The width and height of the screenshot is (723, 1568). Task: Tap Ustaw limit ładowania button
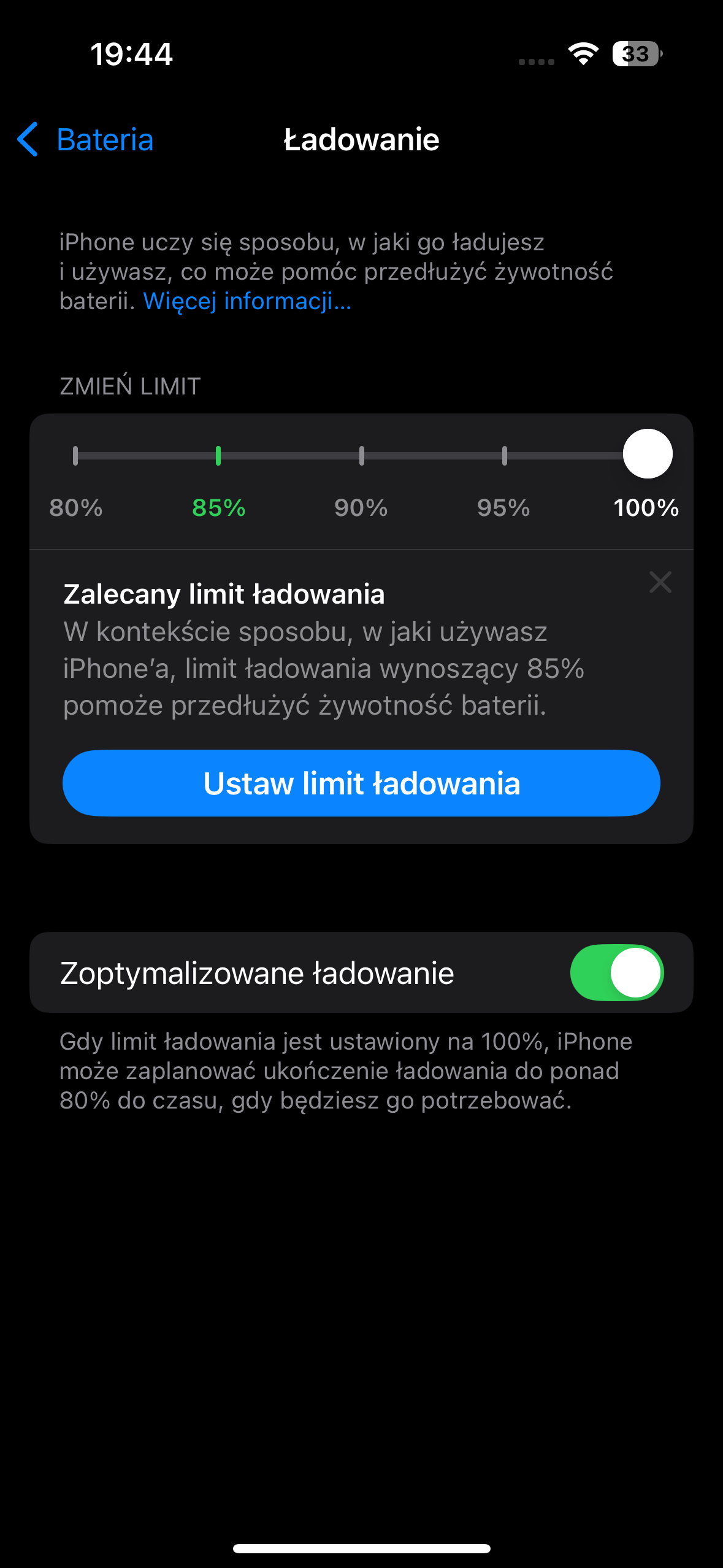coord(361,783)
